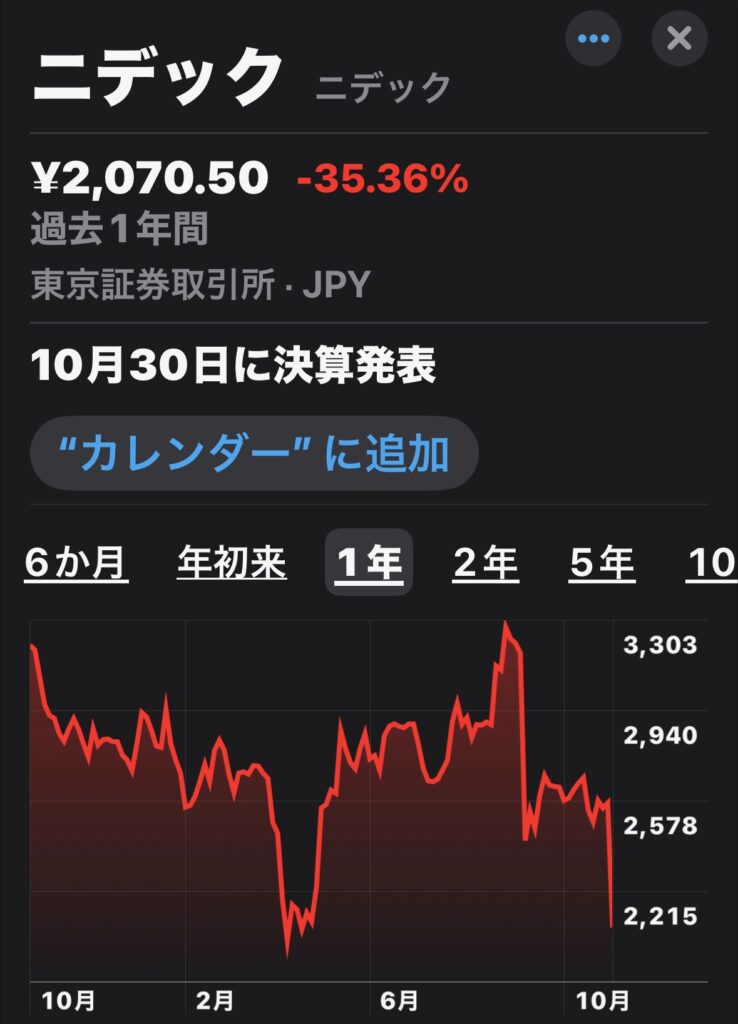
Task: Close the ニデック stock detail sheet
Action: pos(679,39)
